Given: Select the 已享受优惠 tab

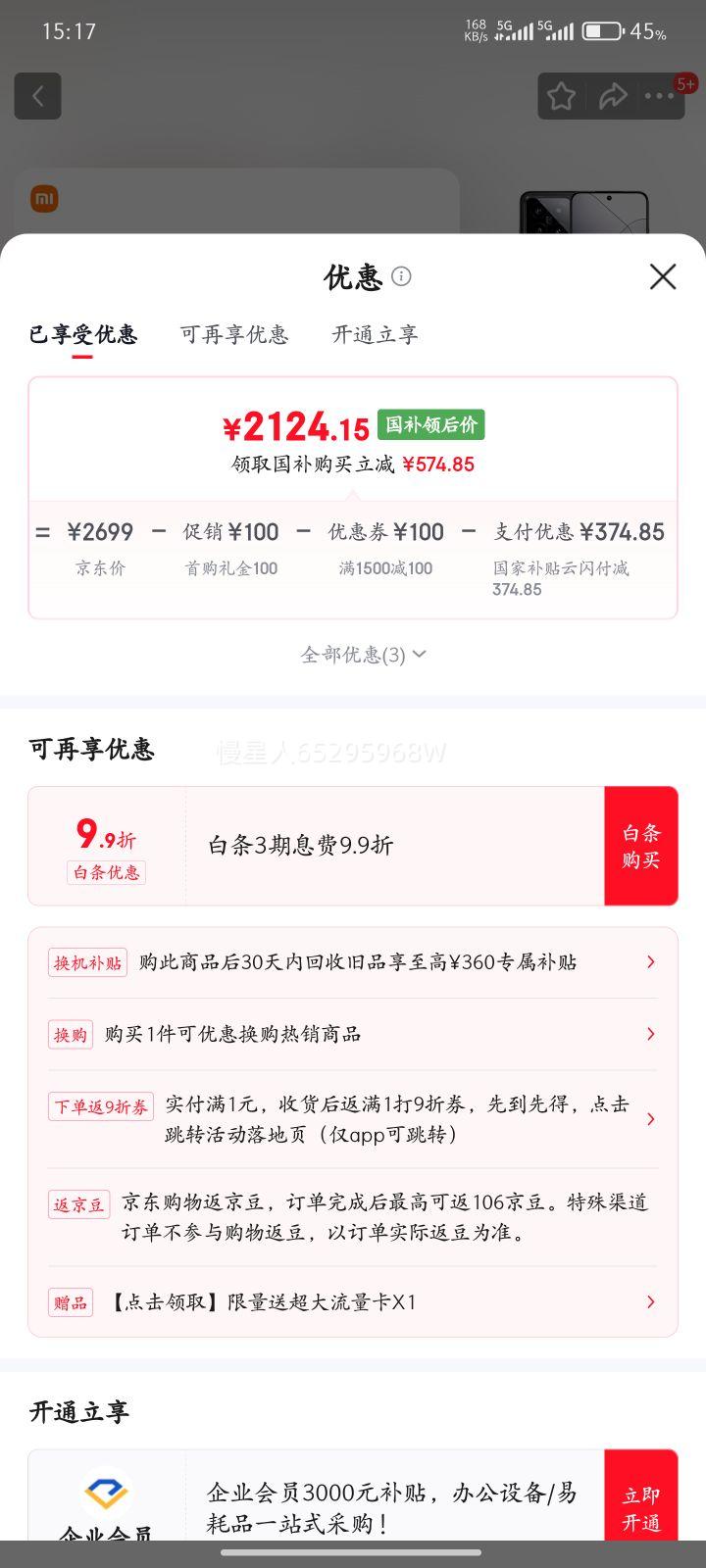Looking at the screenshot, I should [82, 335].
